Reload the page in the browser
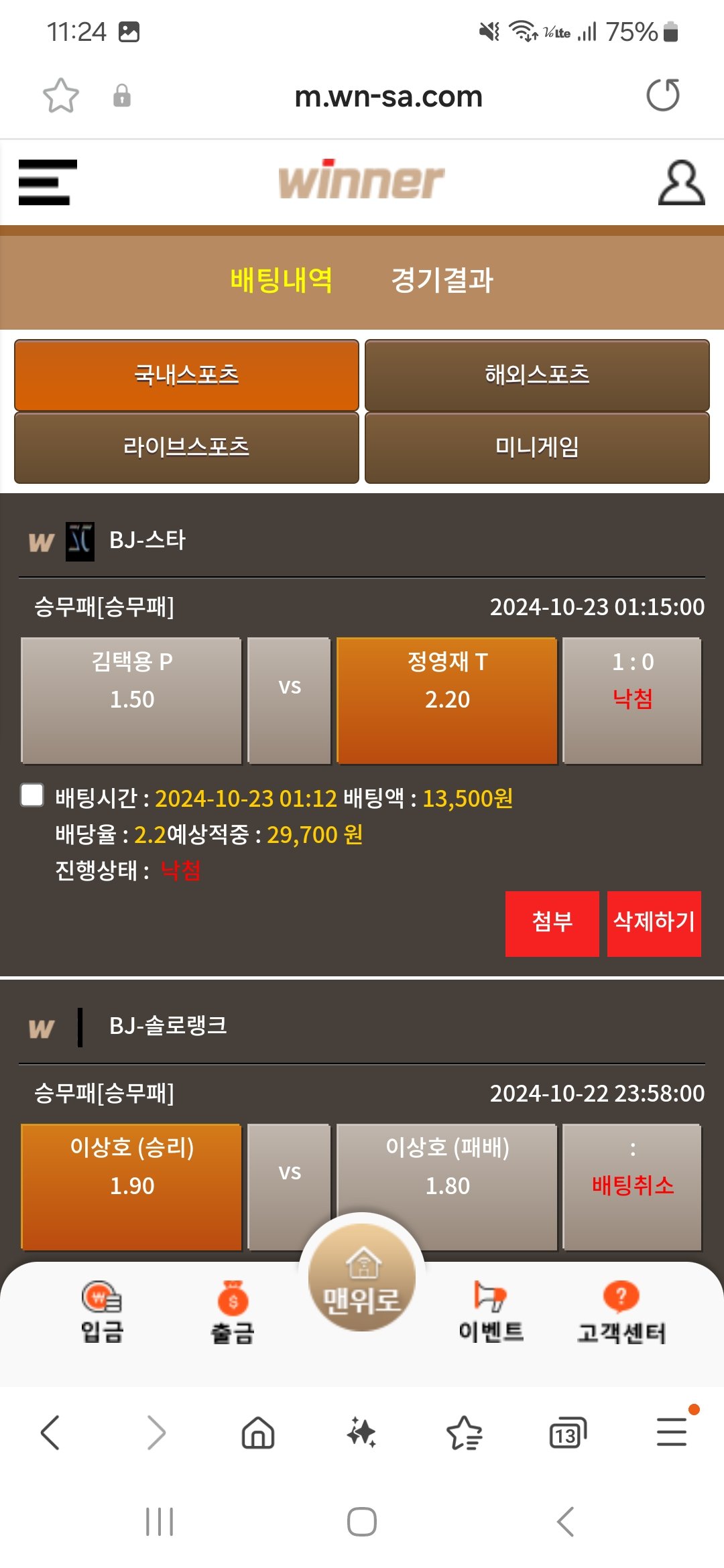 [x=662, y=95]
